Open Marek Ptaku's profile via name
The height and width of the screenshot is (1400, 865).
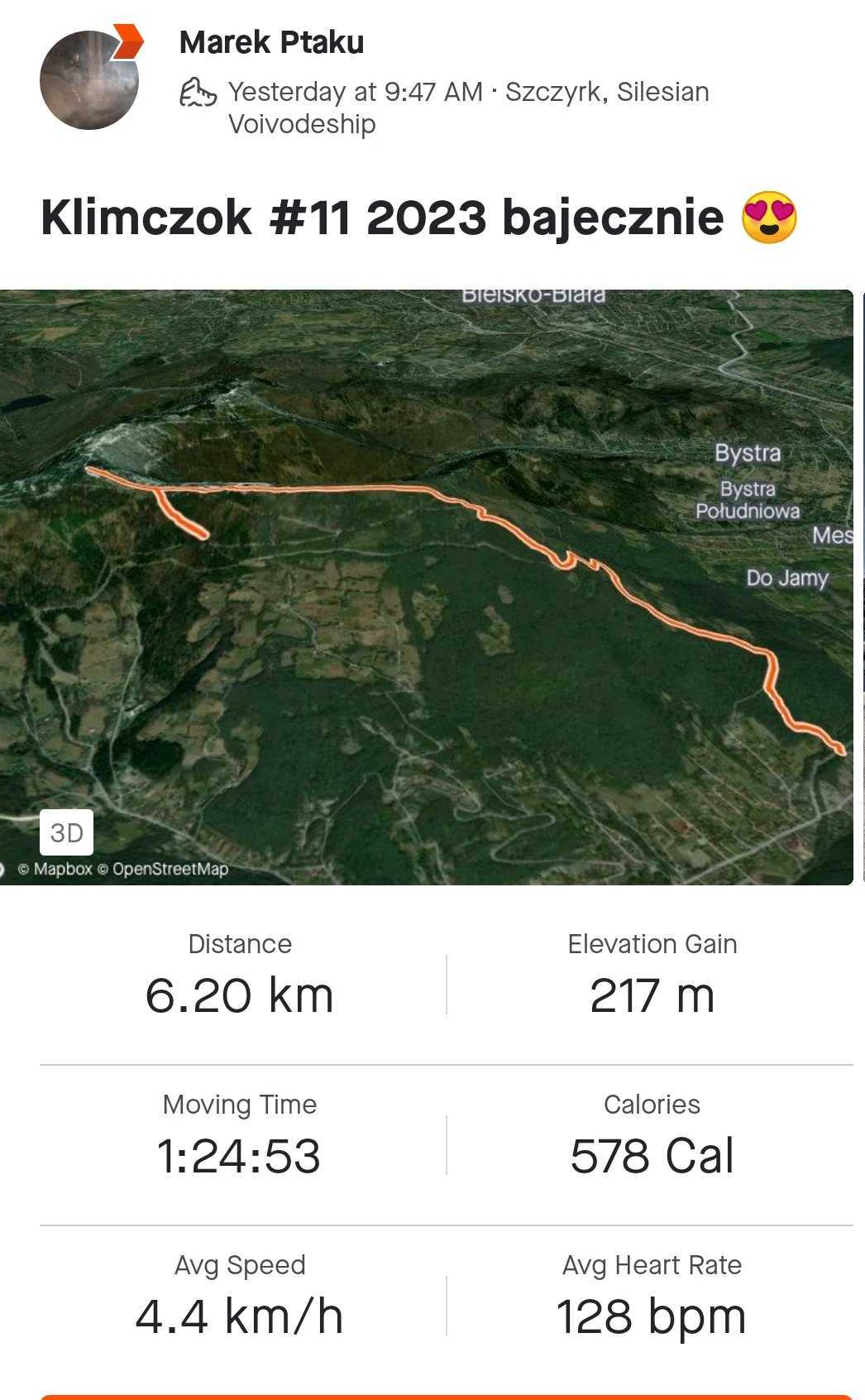(x=271, y=42)
